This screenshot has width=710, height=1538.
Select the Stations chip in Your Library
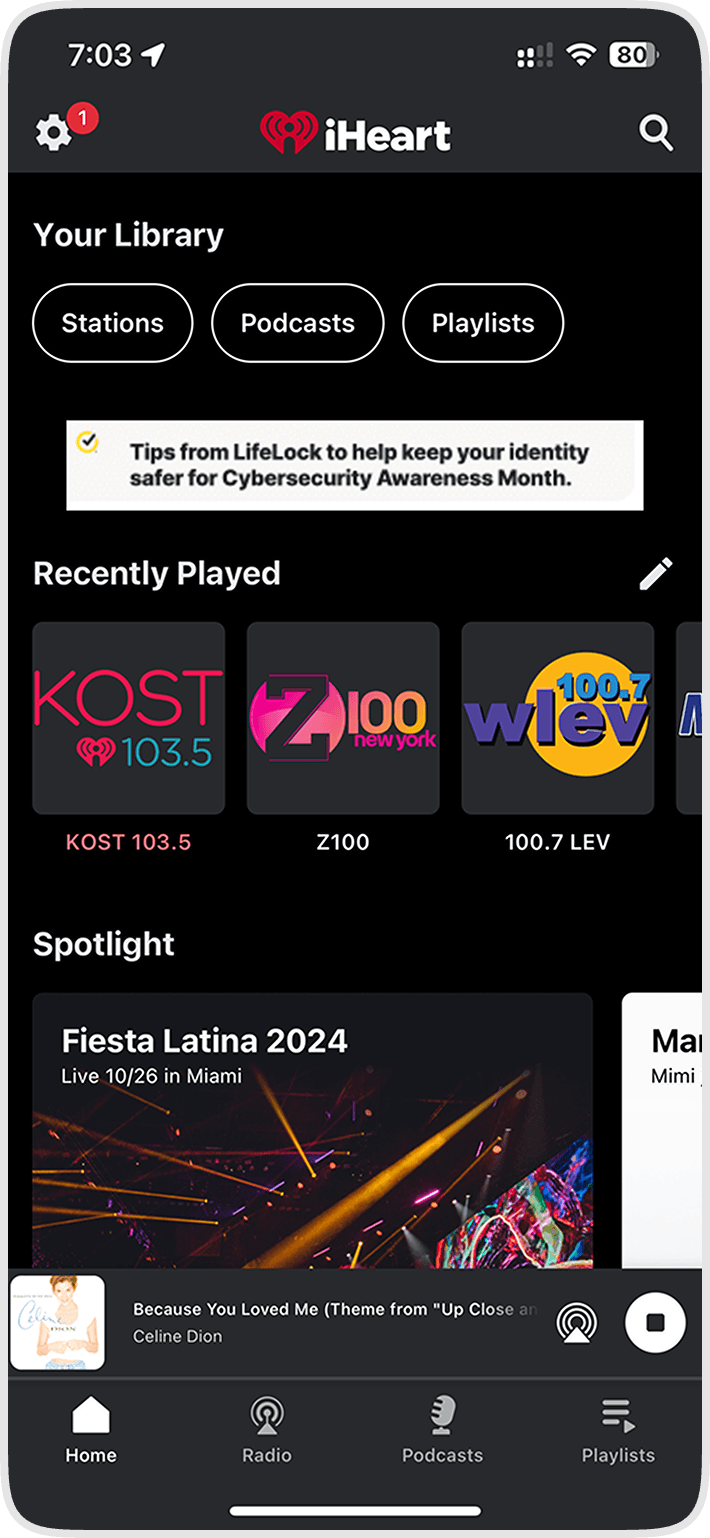point(112,323)
